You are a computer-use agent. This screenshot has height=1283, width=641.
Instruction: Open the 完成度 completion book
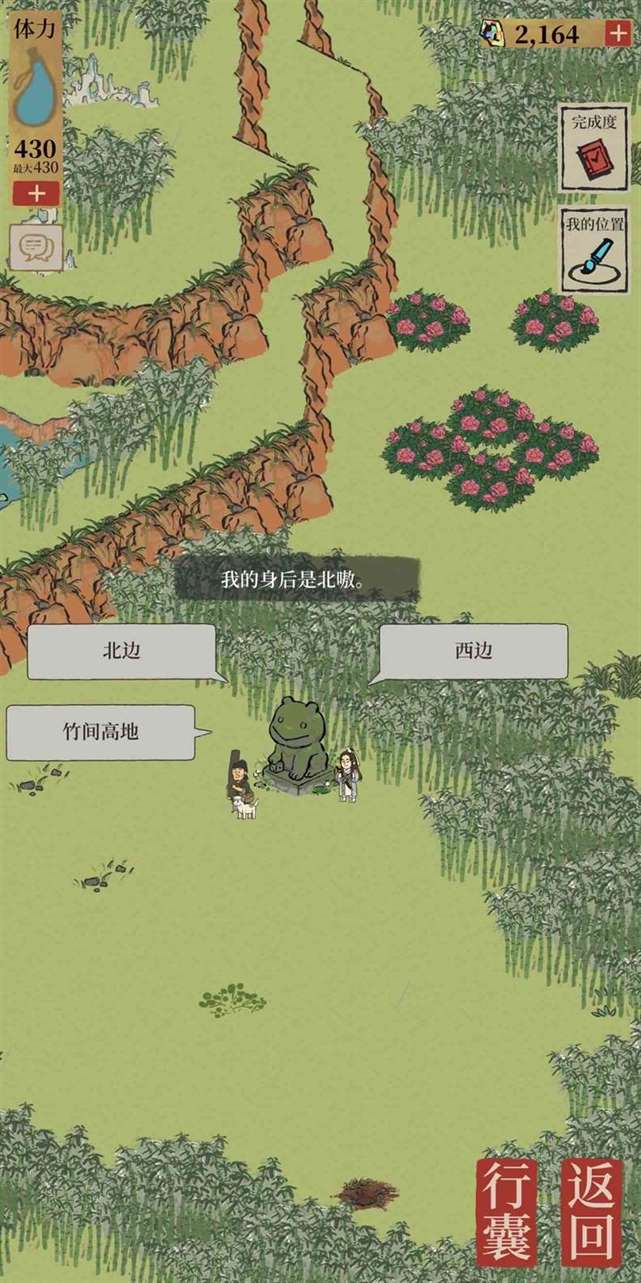pyautogui.click(x=594, y=150)
